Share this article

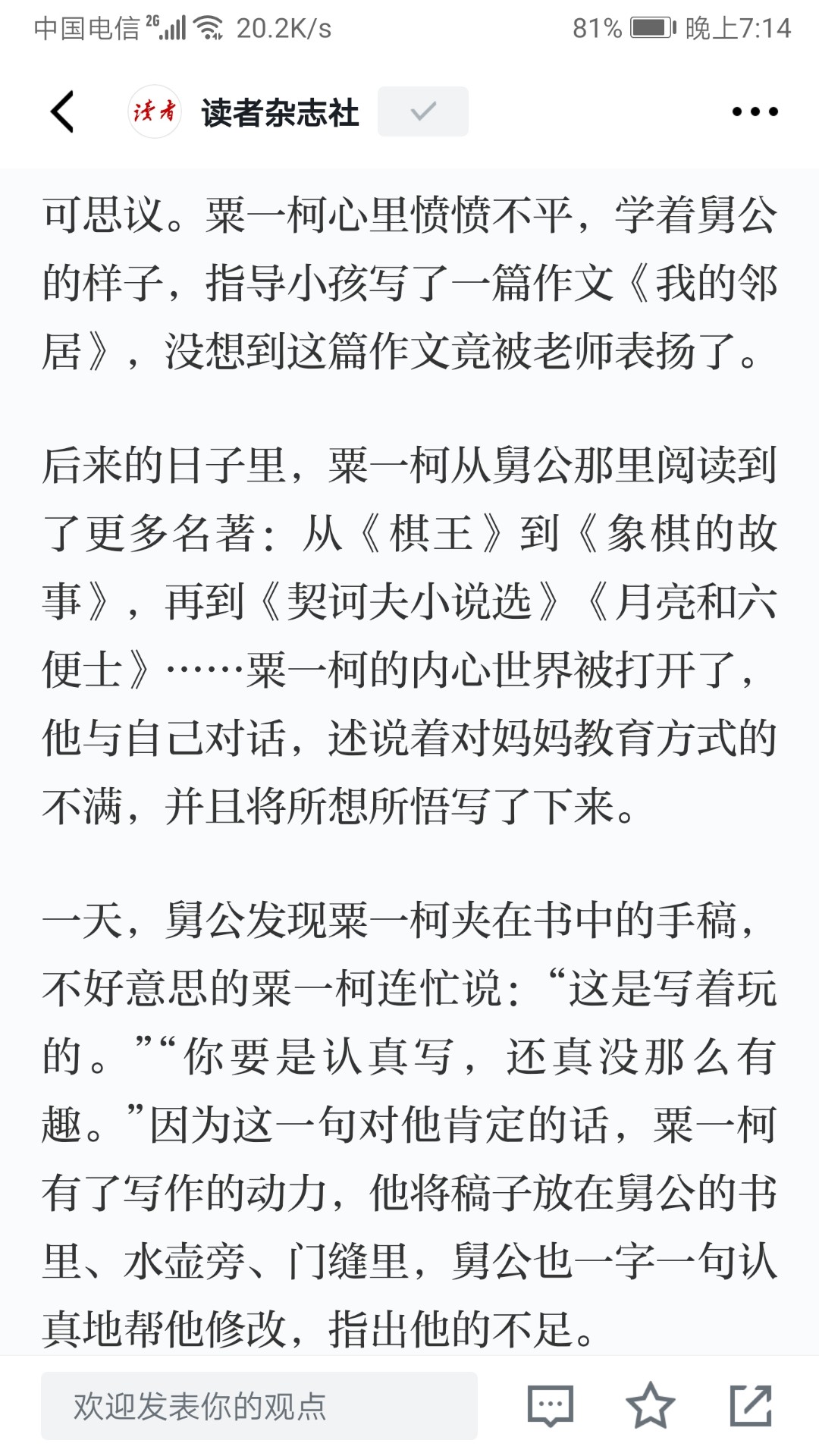pos(751,1405)
